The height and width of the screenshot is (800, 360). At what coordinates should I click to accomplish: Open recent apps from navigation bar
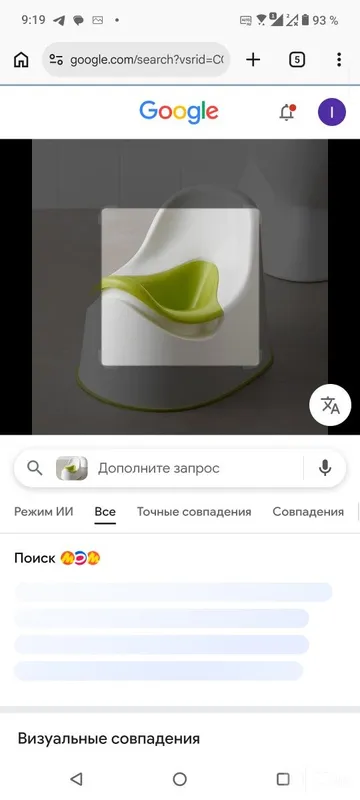click(283, 779)
